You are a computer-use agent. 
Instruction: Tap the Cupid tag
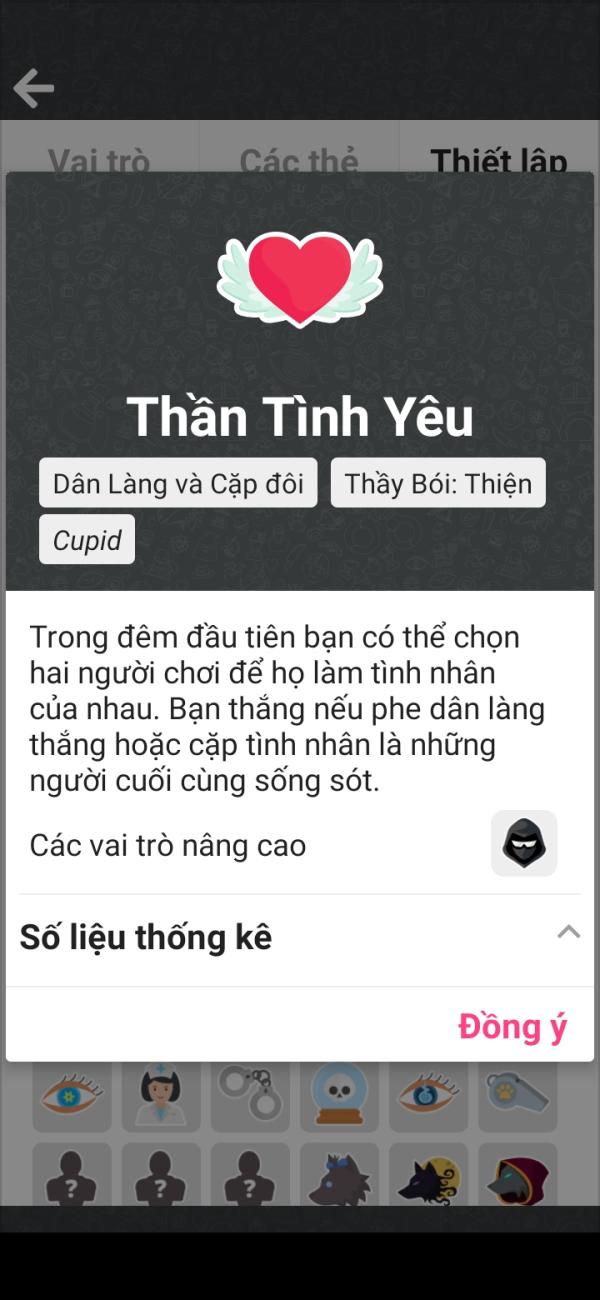click(x=87, y=540)
